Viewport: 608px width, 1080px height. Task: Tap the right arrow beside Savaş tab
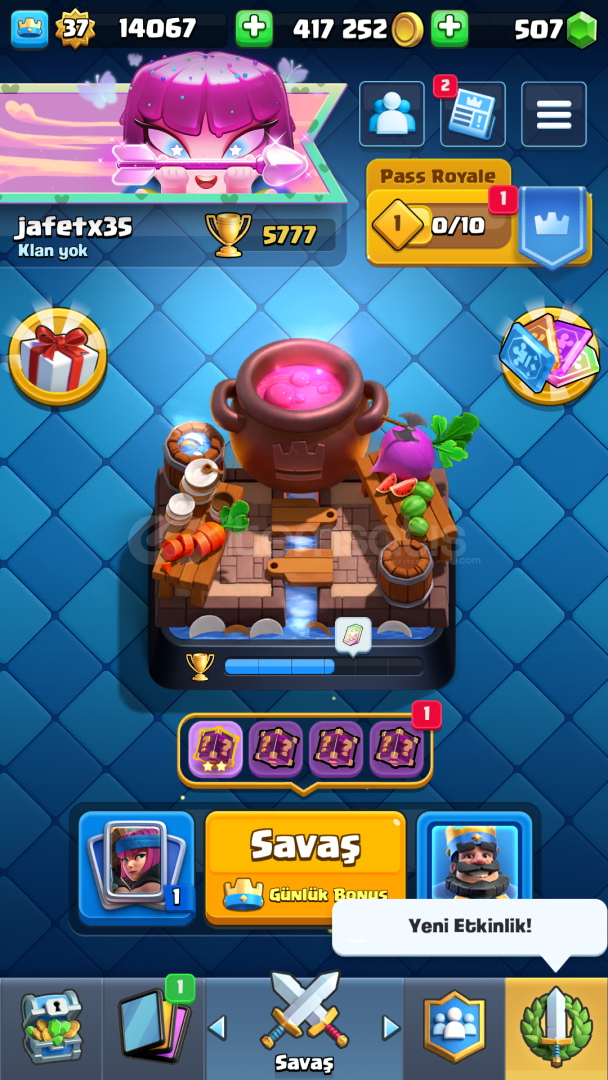[391, 1028]
